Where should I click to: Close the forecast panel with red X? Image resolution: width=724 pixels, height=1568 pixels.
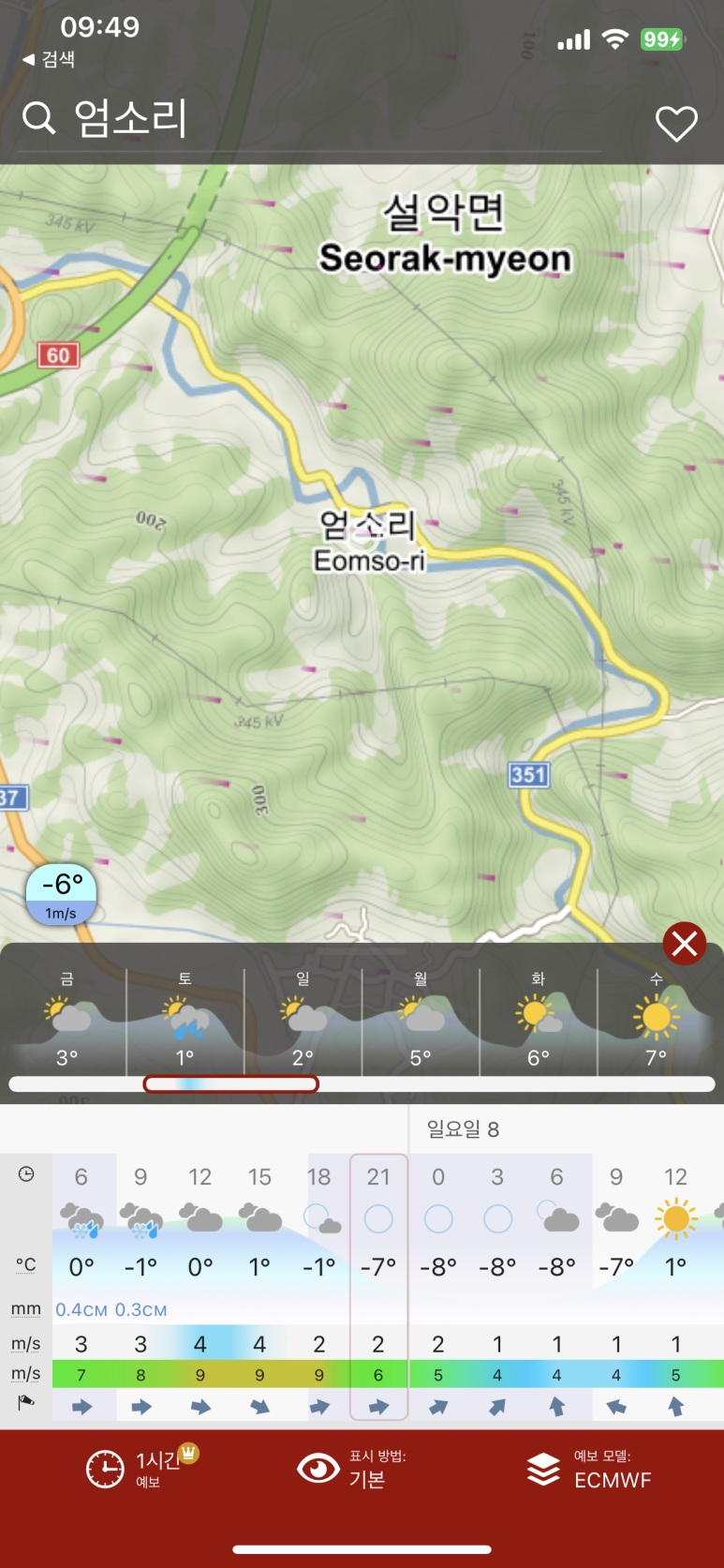685,943
